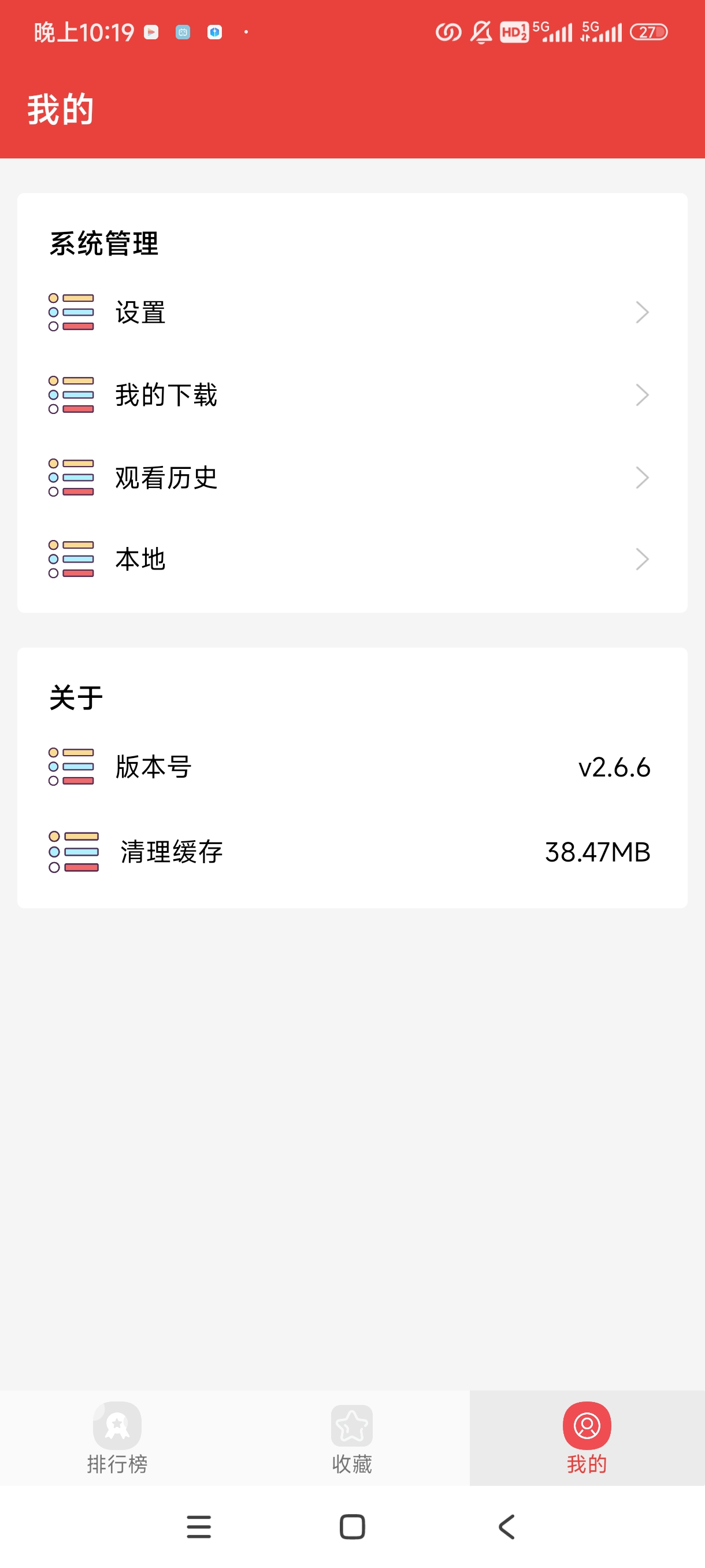
Task: Open the 设置 settings row
Action: tap(351, 312)
